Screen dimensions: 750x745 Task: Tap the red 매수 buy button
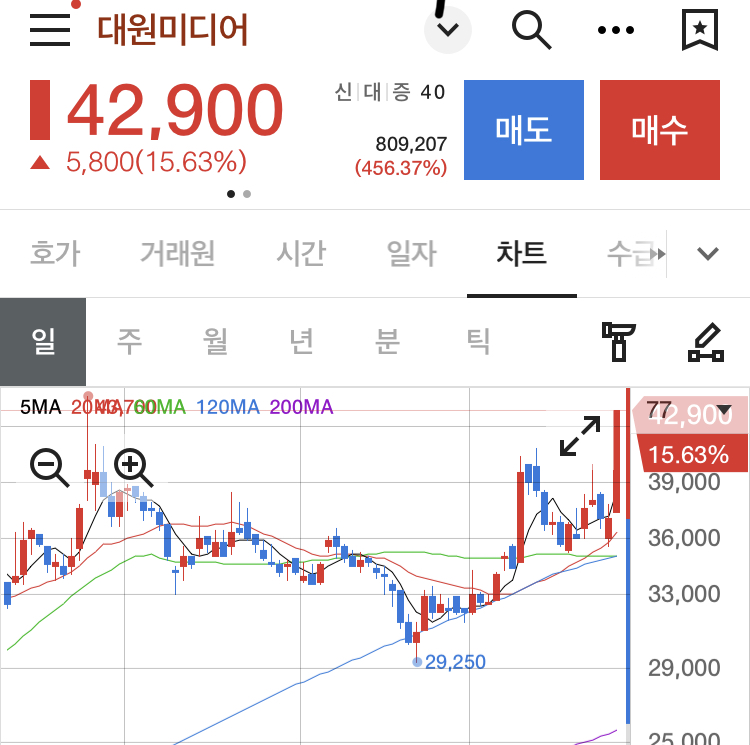[659, 130]
